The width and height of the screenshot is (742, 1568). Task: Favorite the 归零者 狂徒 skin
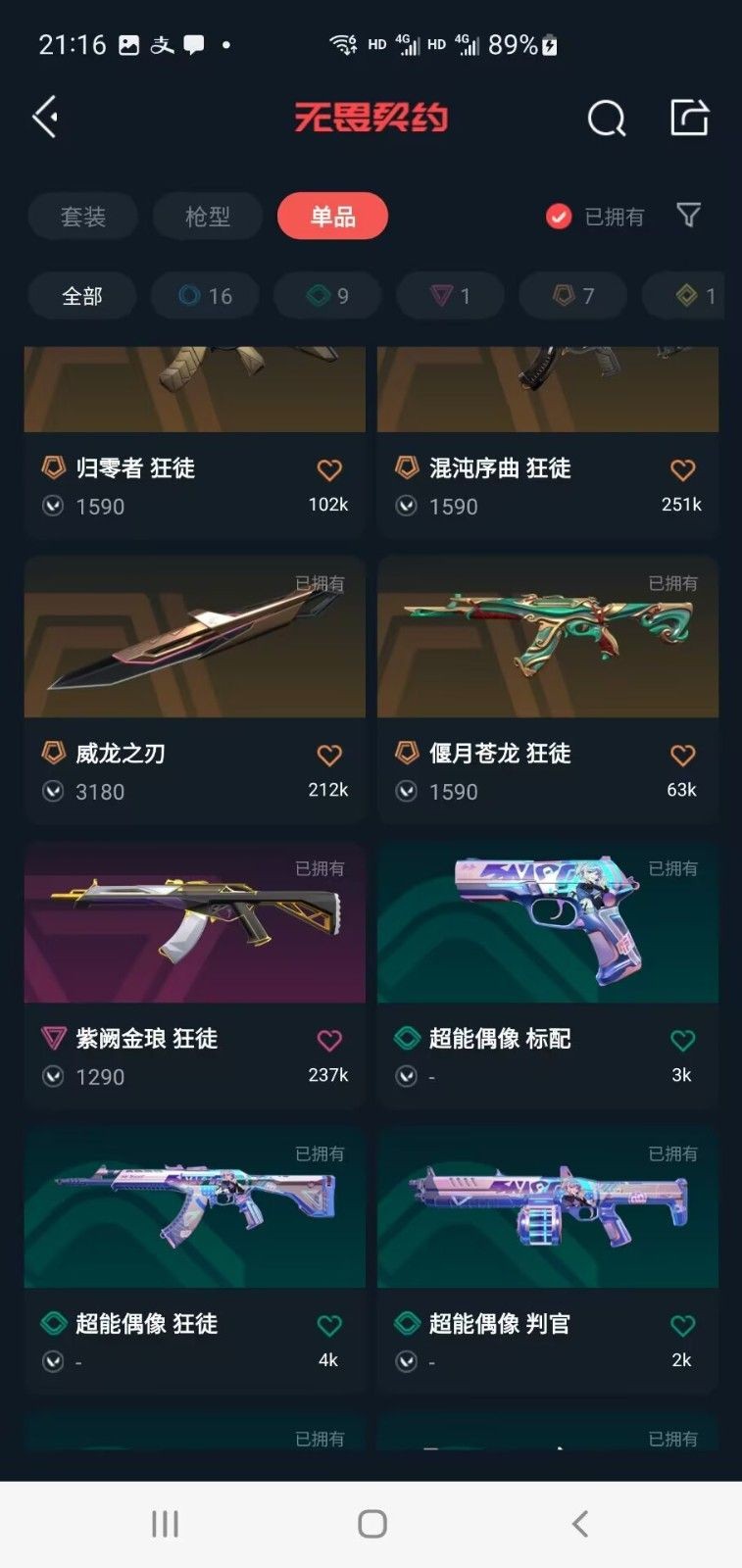pos(329,470)
